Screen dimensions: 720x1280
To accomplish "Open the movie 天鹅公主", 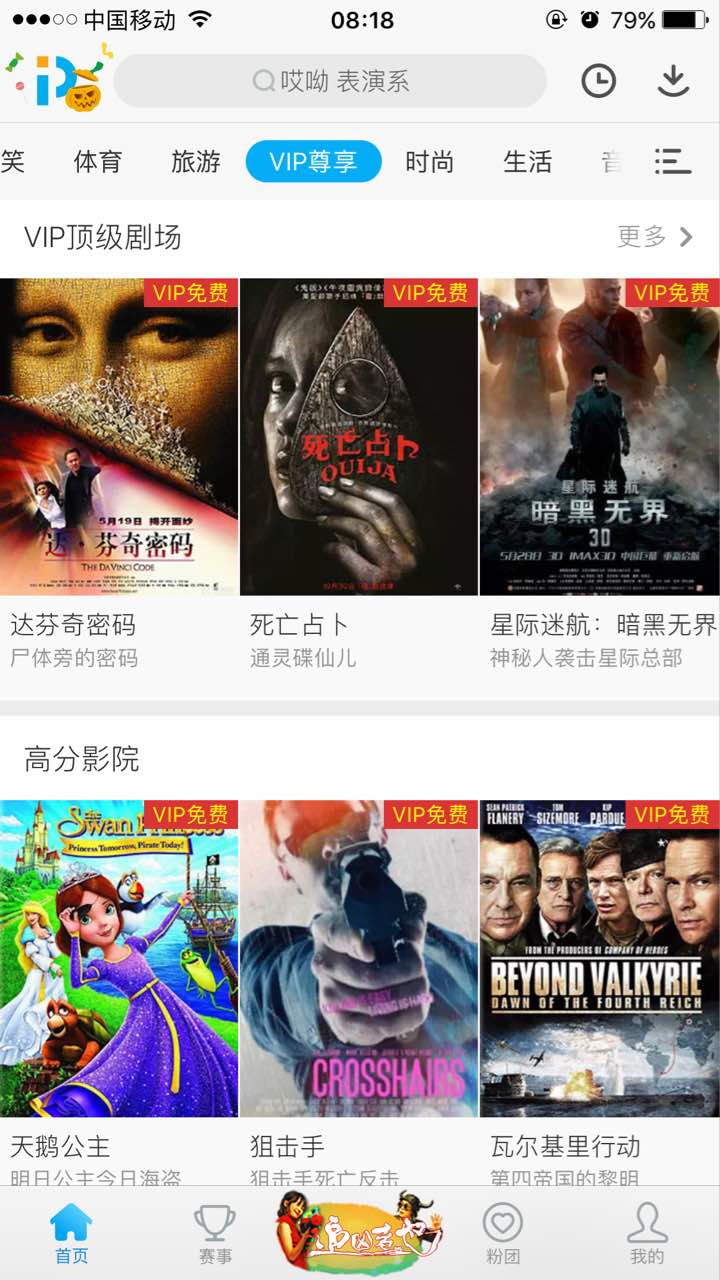I will tap(119, 958).
